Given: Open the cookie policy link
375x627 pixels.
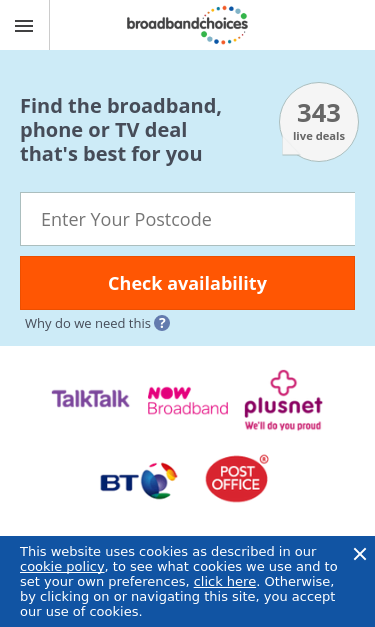Looking at the screenshot, I should (62, 567).
